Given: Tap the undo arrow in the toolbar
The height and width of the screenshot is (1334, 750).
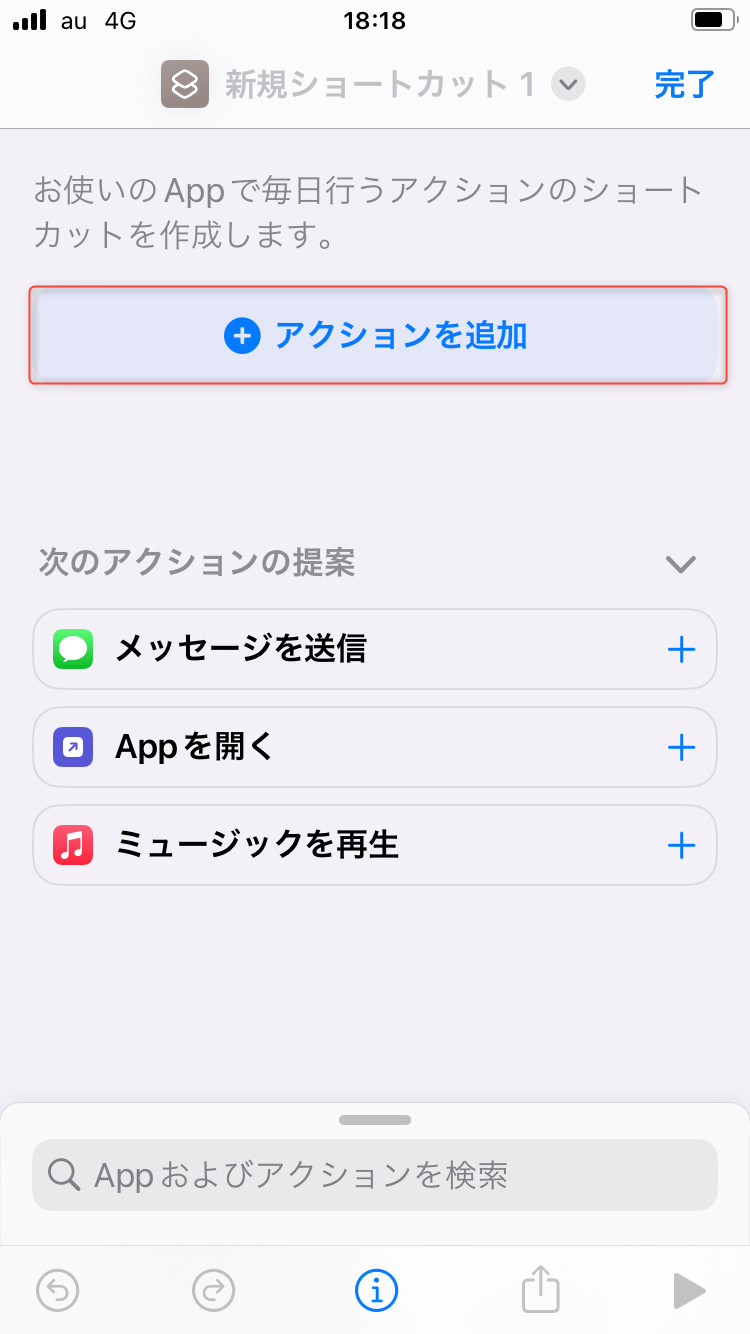Looking at the screenshot, I should click(58, 1290).
